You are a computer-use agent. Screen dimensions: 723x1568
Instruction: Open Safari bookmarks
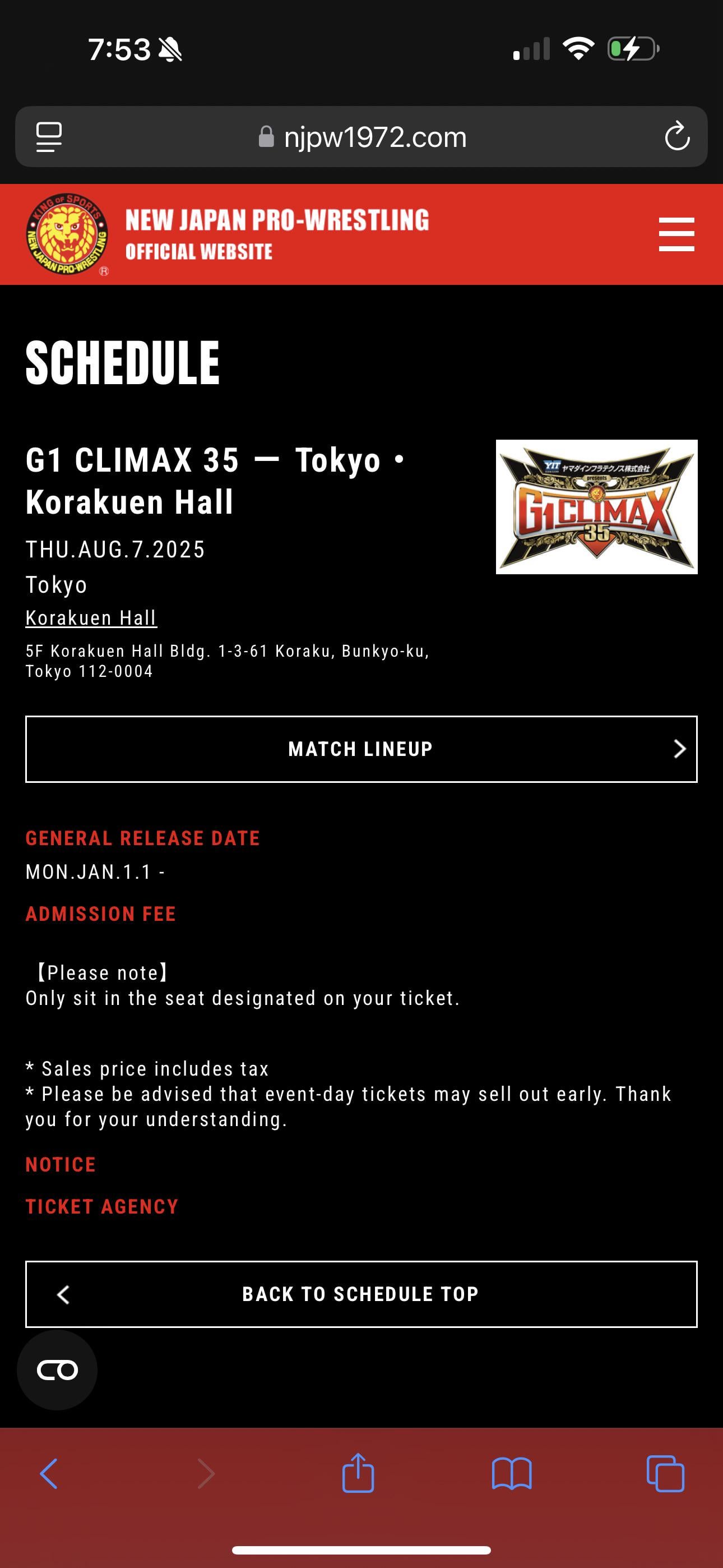pos(511,1474)
